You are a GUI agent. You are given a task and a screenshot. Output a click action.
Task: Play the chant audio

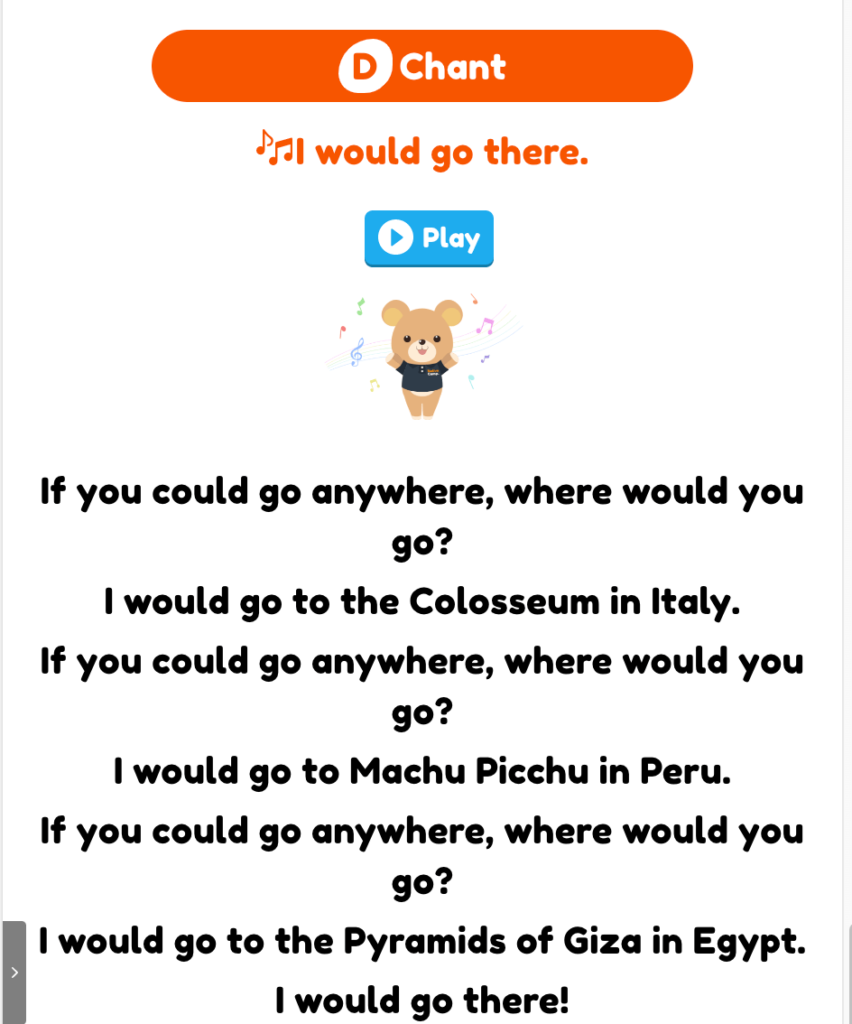(428, 238)
